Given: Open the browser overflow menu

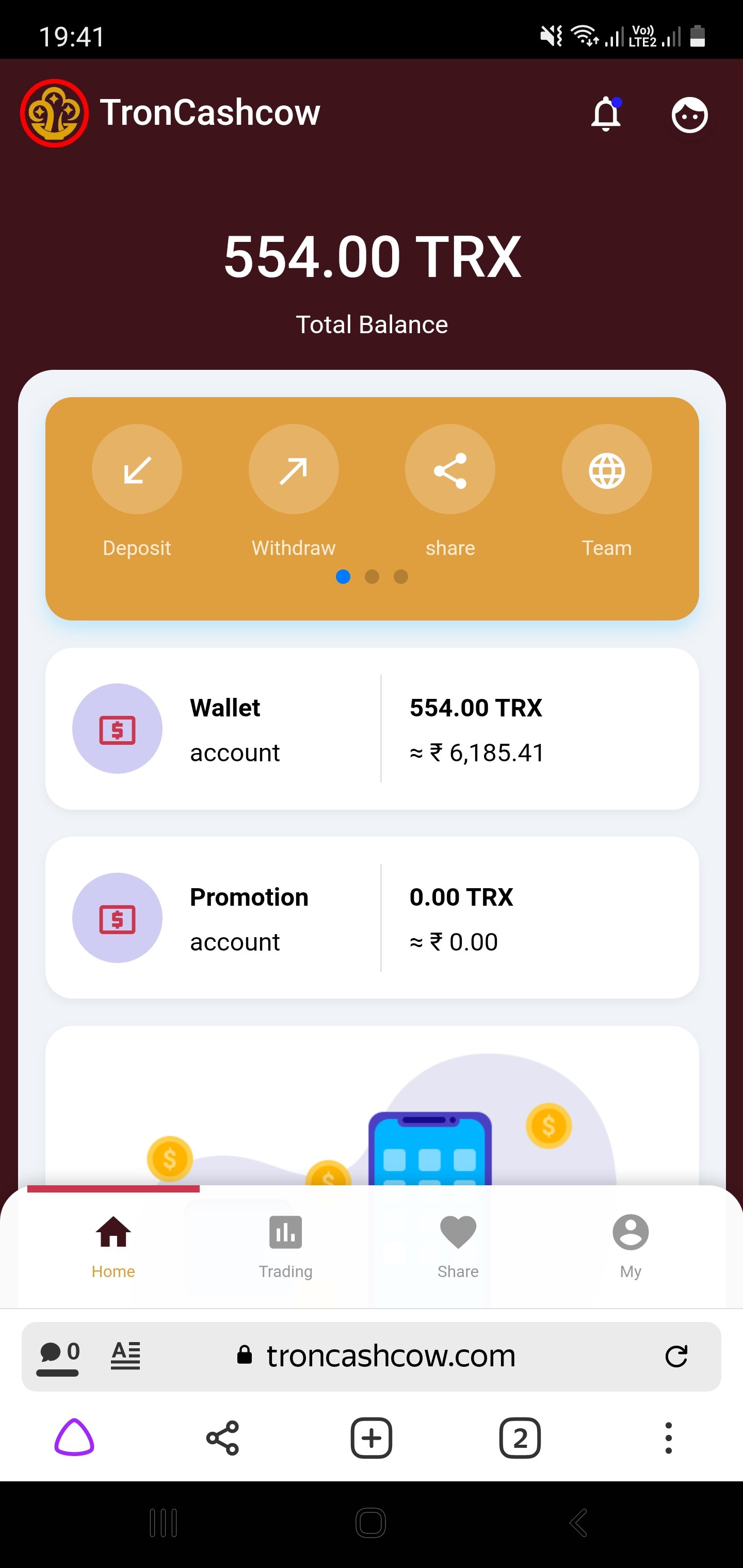Looking at the screenshot, I should [x=668, y=1439].
